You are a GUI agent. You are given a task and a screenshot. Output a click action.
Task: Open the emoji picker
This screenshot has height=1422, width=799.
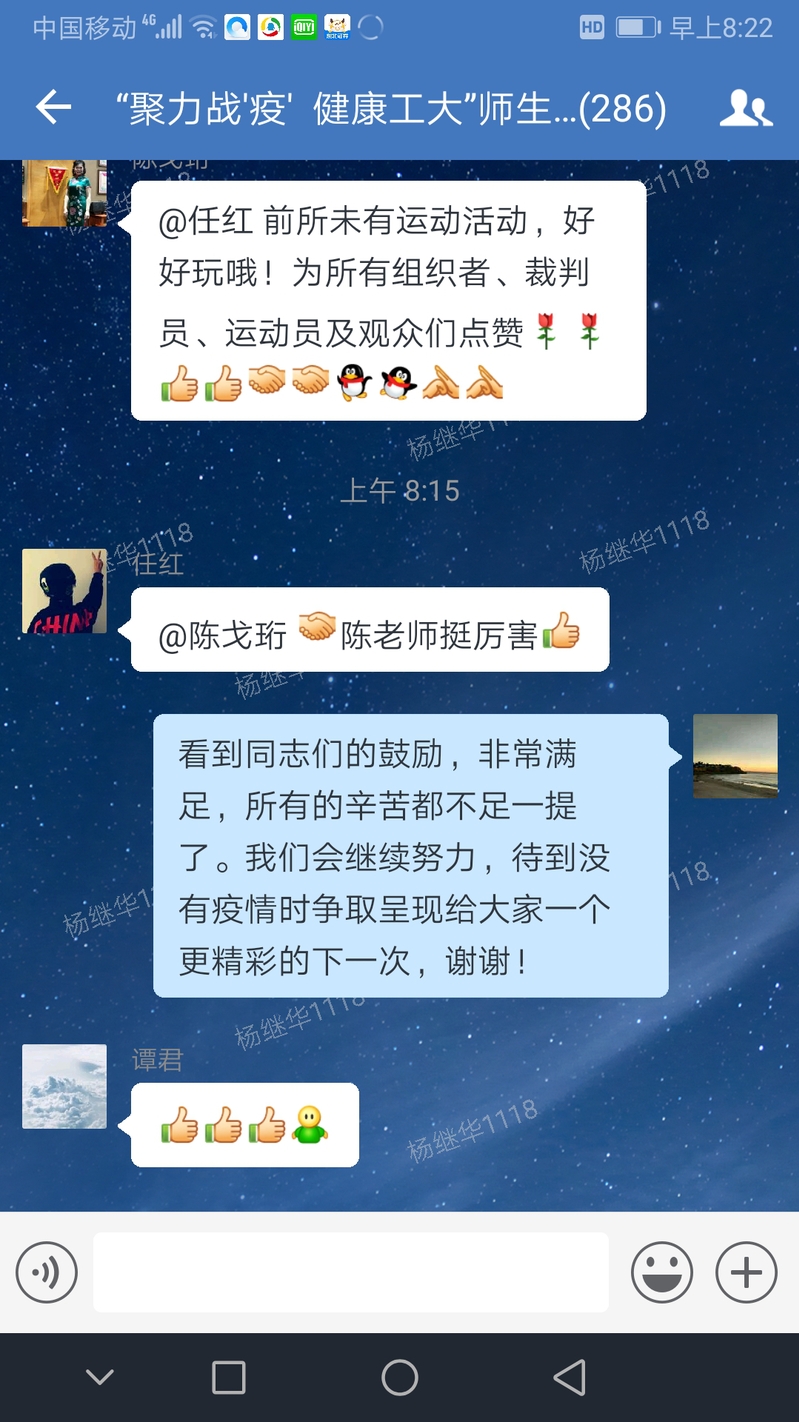662,1272
